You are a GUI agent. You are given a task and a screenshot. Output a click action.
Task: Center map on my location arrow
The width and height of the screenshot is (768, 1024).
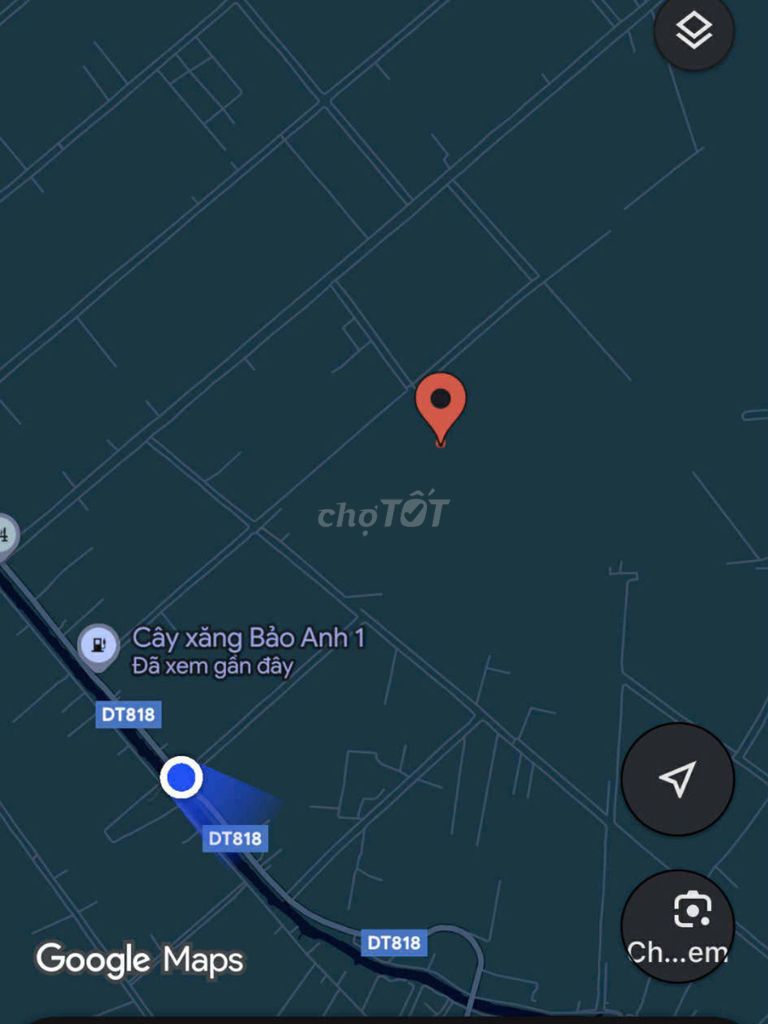tap(677, 778)
